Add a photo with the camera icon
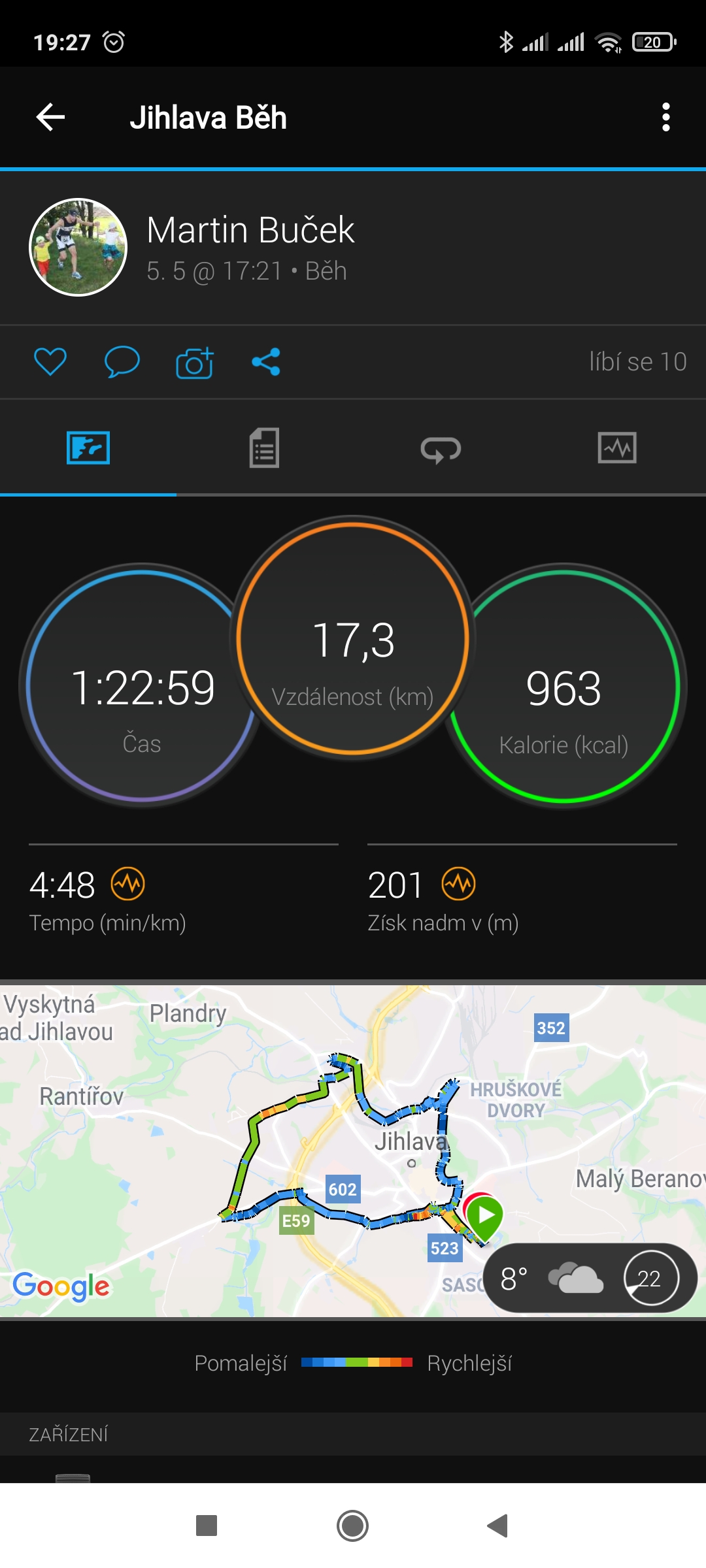The width and height of the screenshot is (706, 1568). coord(195,362)
